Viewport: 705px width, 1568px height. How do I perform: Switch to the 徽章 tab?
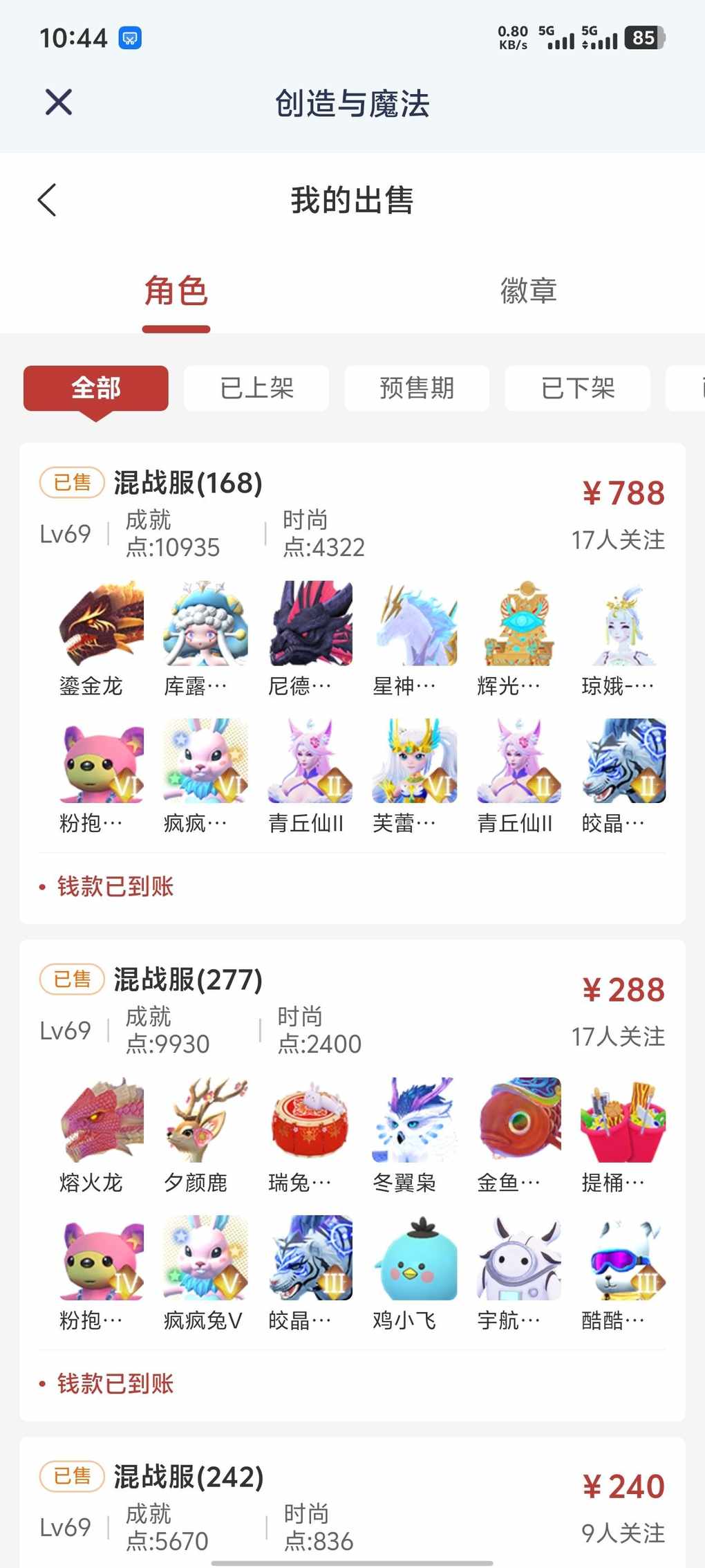point(528,290)
